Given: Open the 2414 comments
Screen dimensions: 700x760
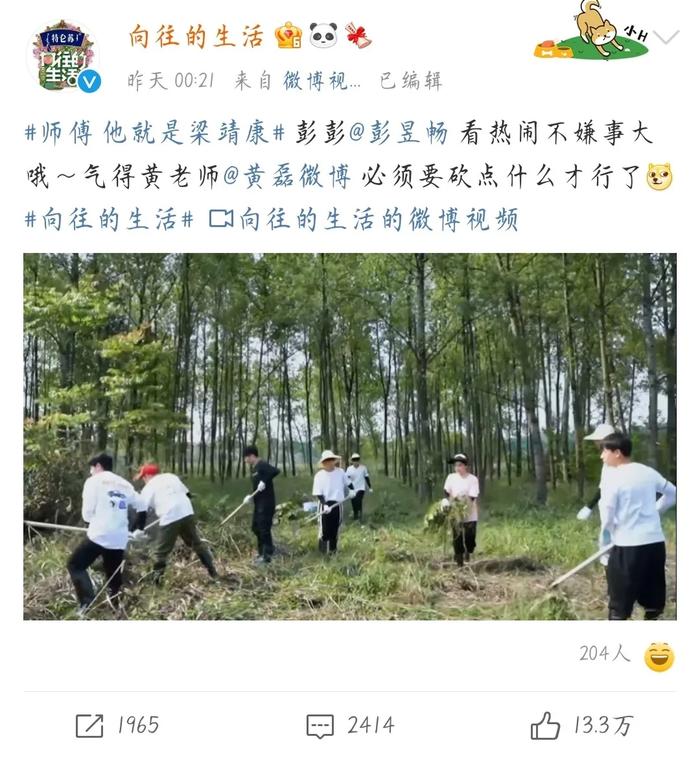Looking at the screenshot, I should 350,726.
